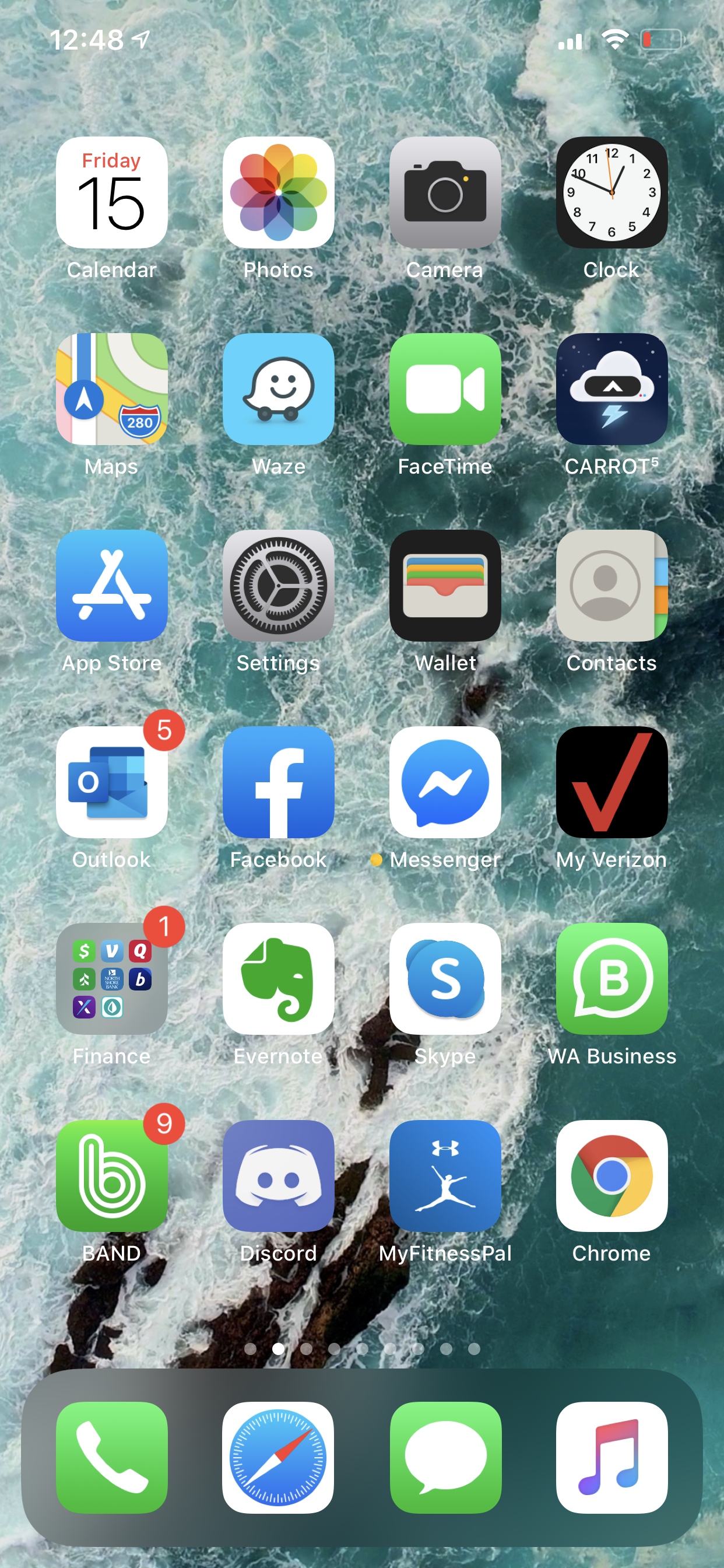
Task: Open Chrome browser
Action: 611,1176
